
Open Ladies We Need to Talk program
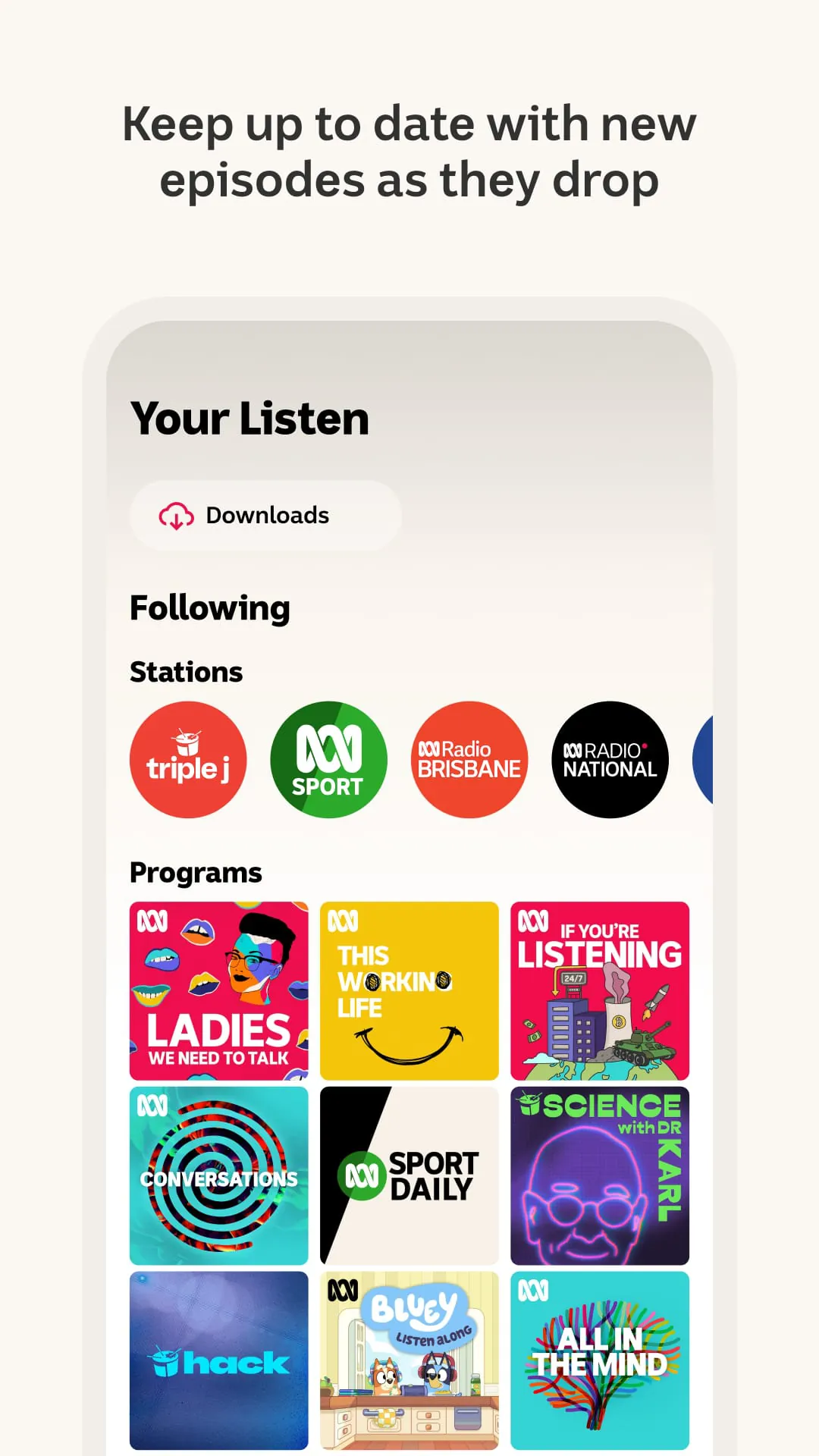218,989
